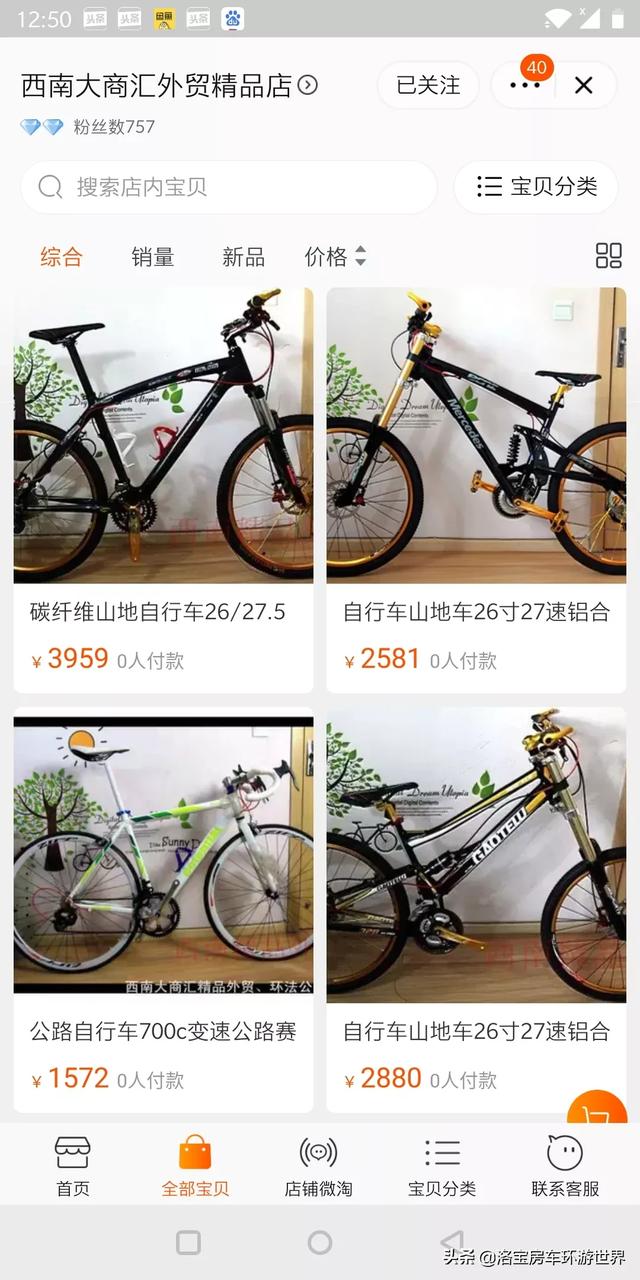This screenshot has width=640, height=1280.
Task: View the ¥2880 mountain bike listing
Action: coord(476,910)
